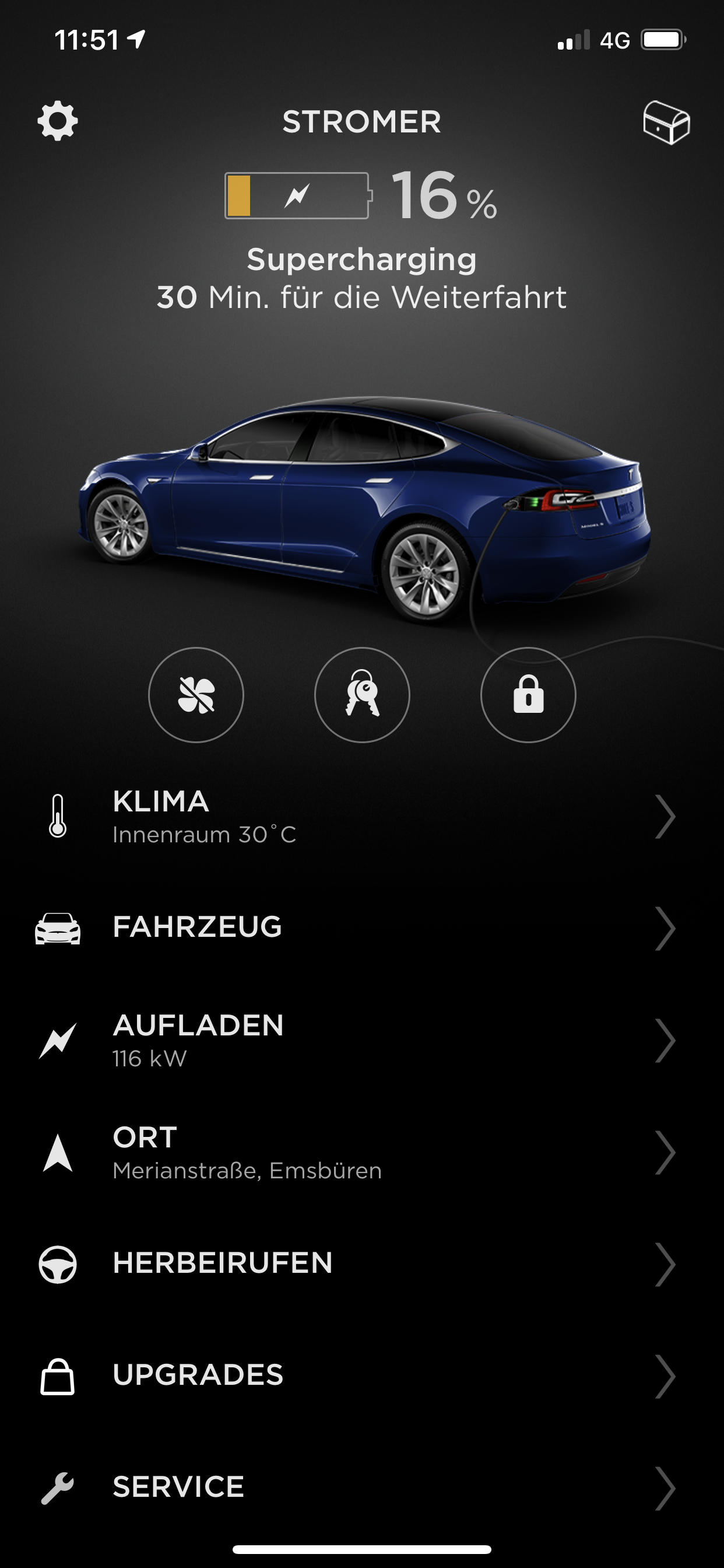The width and height of the screenshot is (724, 1568).
Task: Select the SERVICE row
Action: [362, 1487]
